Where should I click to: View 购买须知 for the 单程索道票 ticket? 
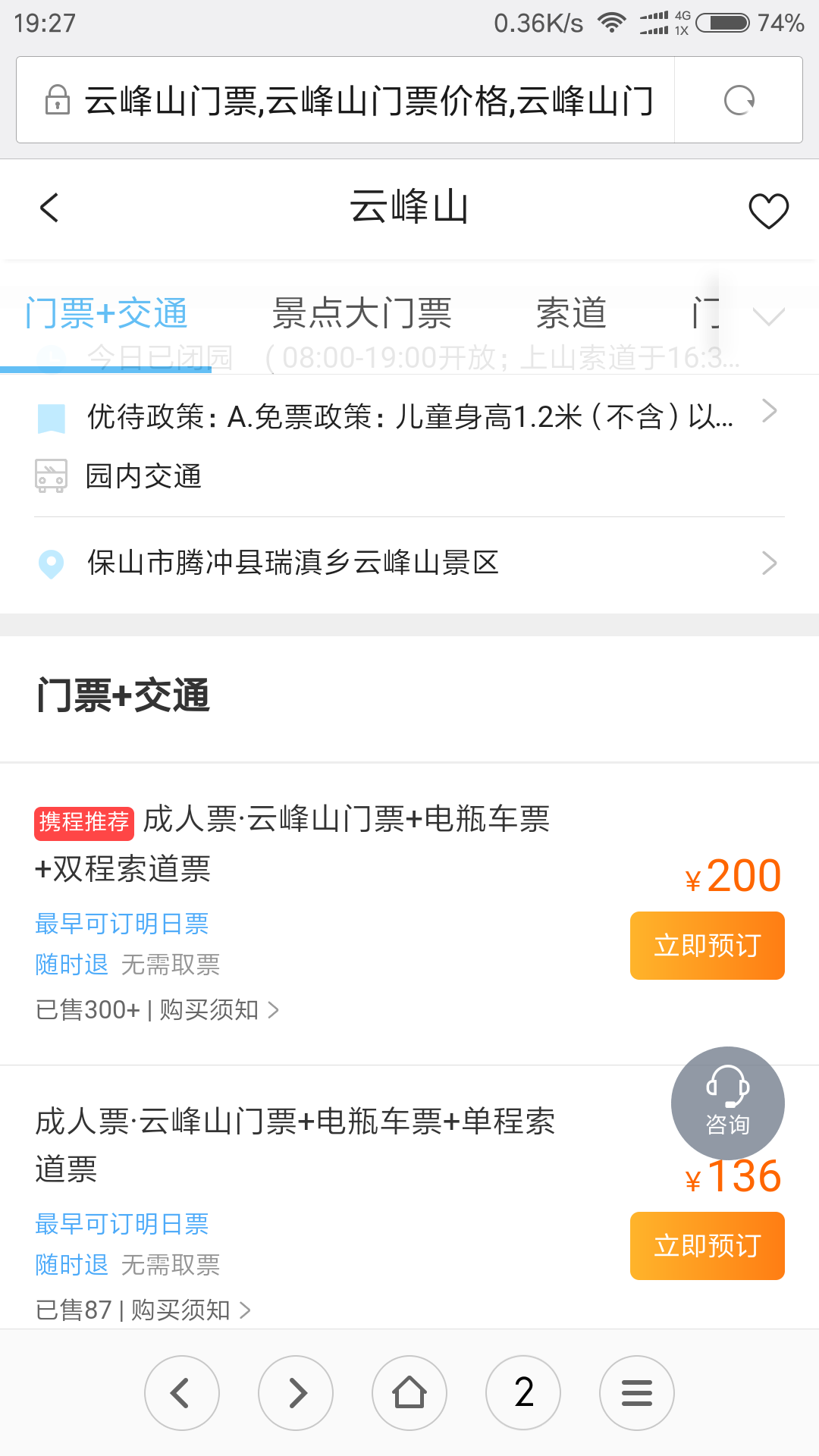click(190, 1310)
